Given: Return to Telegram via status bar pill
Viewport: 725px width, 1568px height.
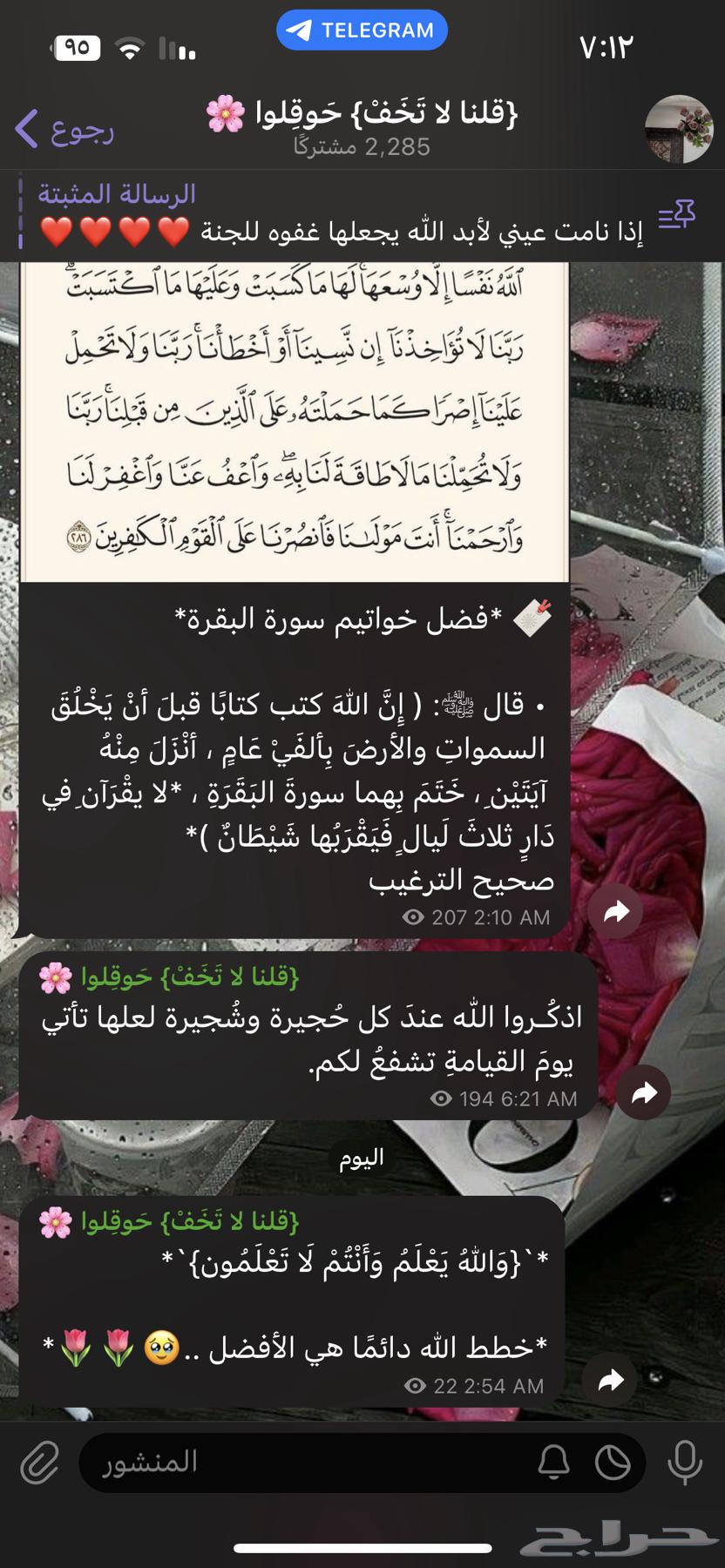Looking at the screenshot, I should (x=362, y=30).
